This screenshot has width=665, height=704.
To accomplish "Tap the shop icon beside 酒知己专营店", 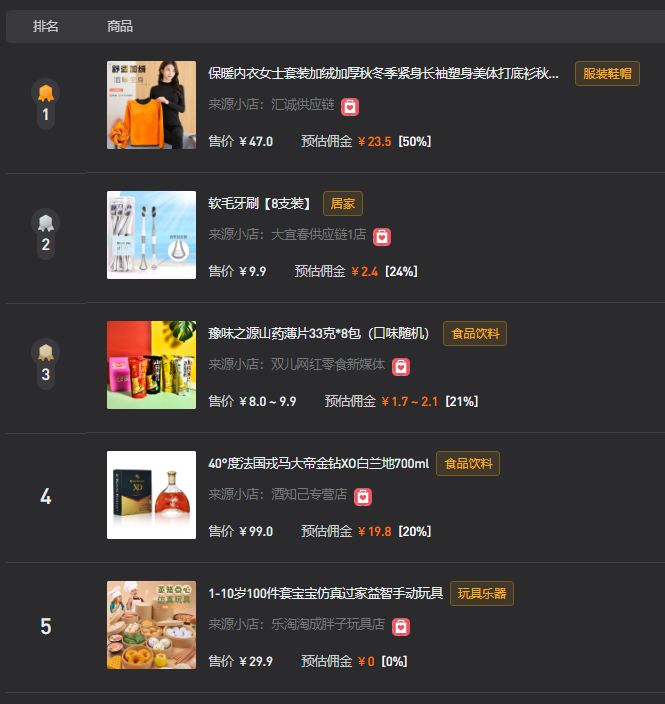I will point(363,496).
